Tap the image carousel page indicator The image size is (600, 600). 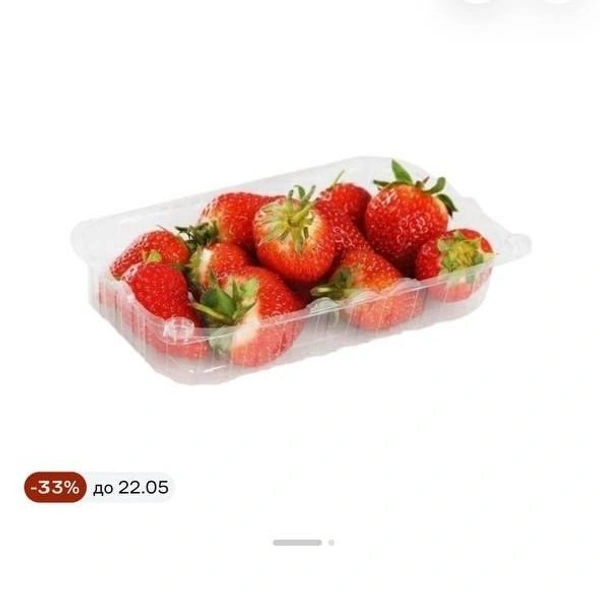pyautogui.click(x=303, y=542)
